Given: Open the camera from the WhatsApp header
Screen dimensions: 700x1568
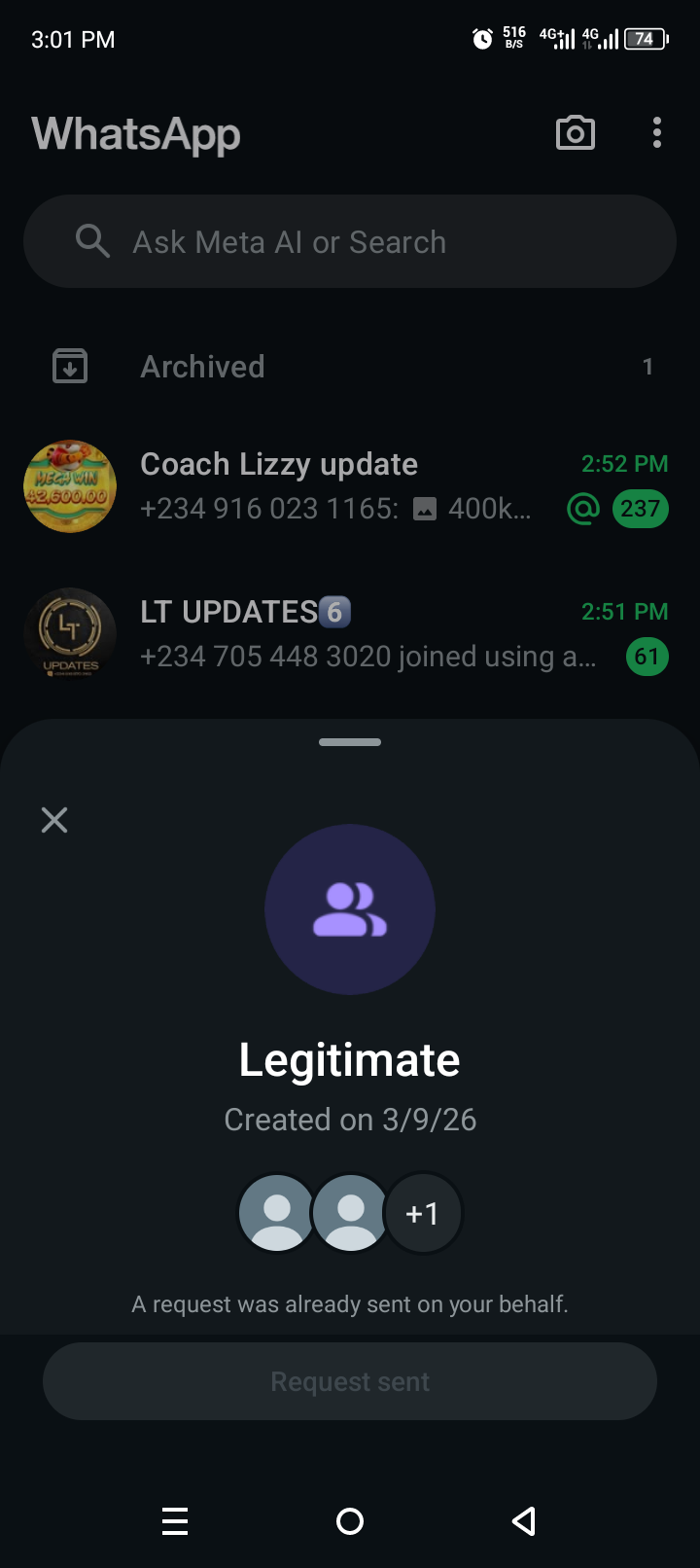Looking at the screenshot, I should pos(575,133).
